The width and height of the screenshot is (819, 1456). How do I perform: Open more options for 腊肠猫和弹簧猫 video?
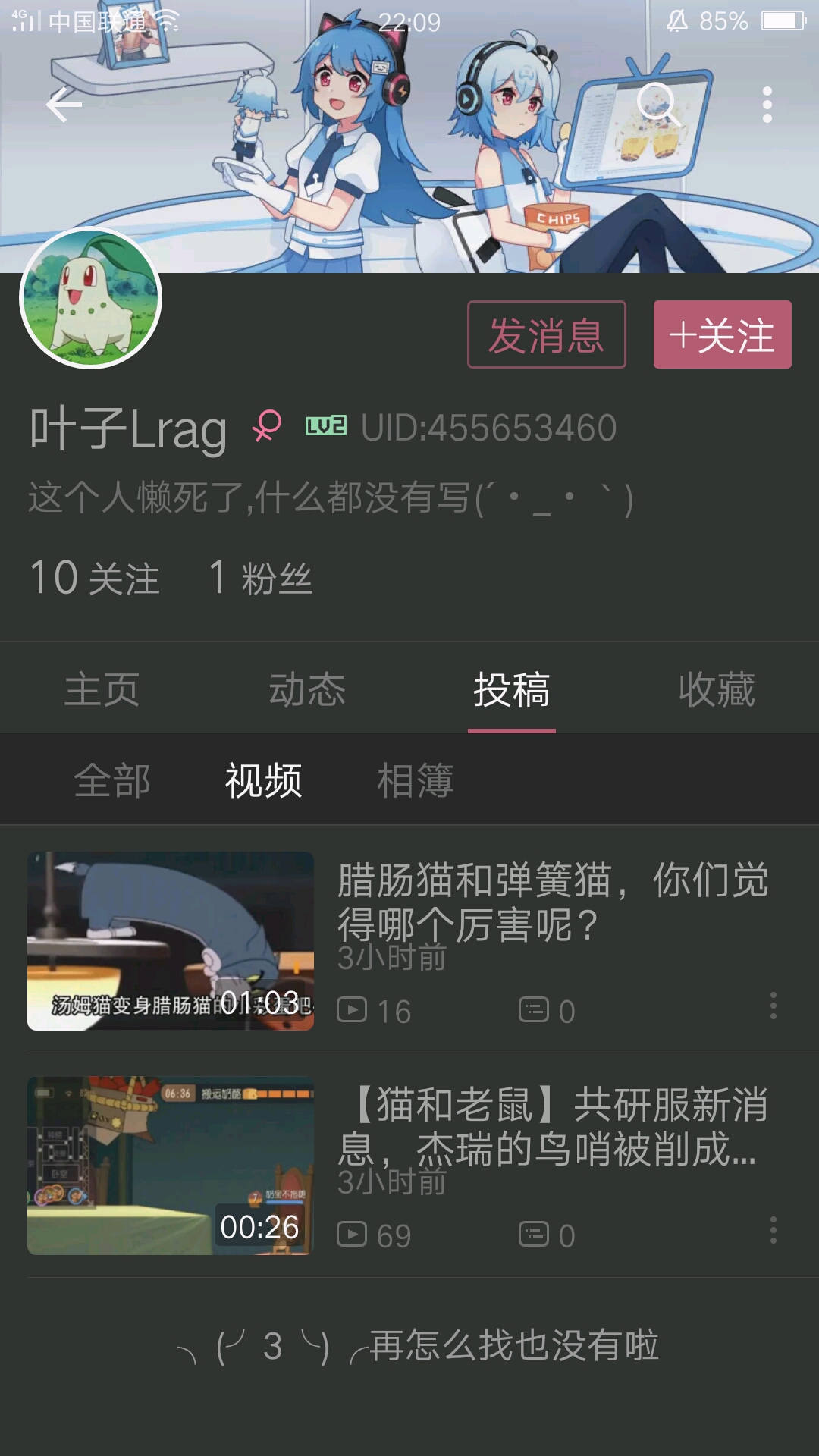point(773,1006)
